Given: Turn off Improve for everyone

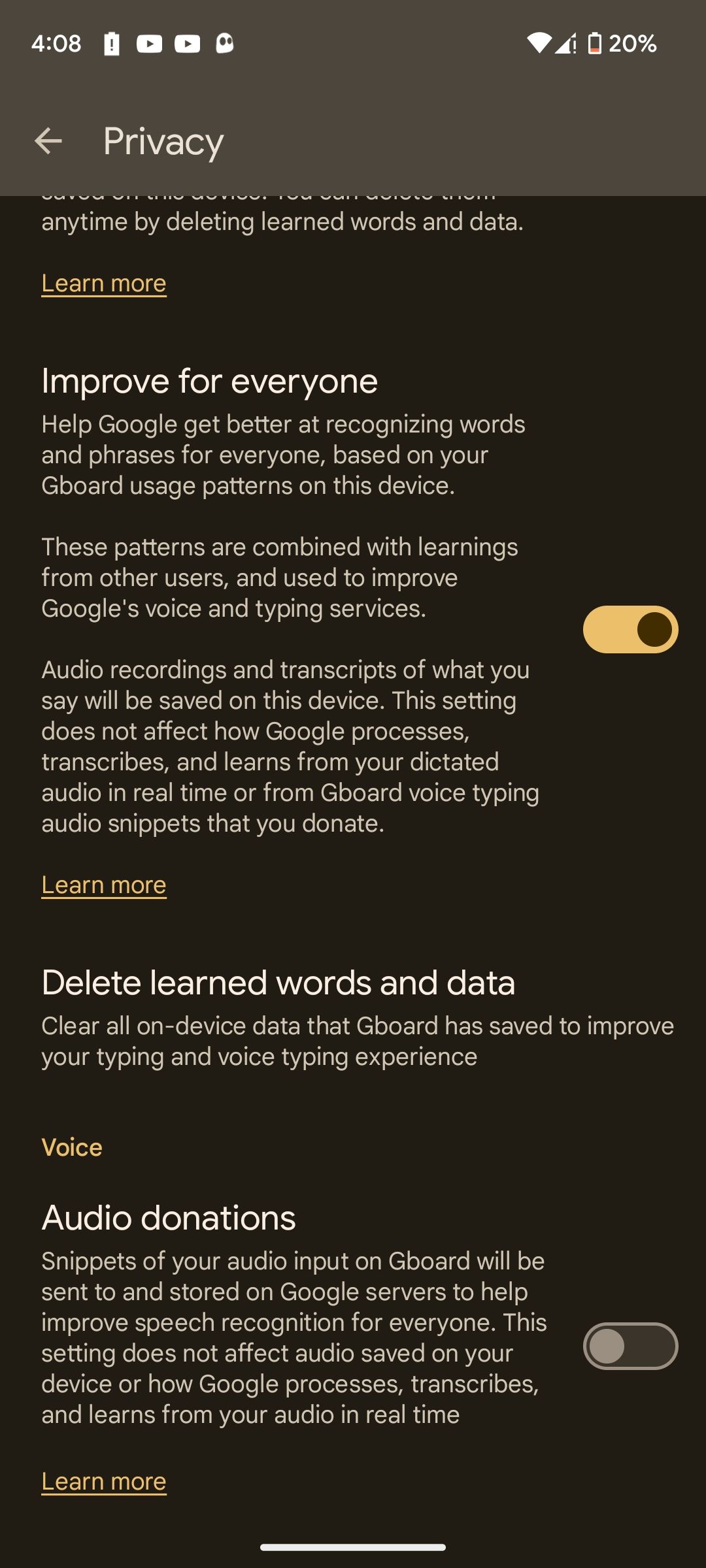Looking at the screenshot, I should (630, 629).
